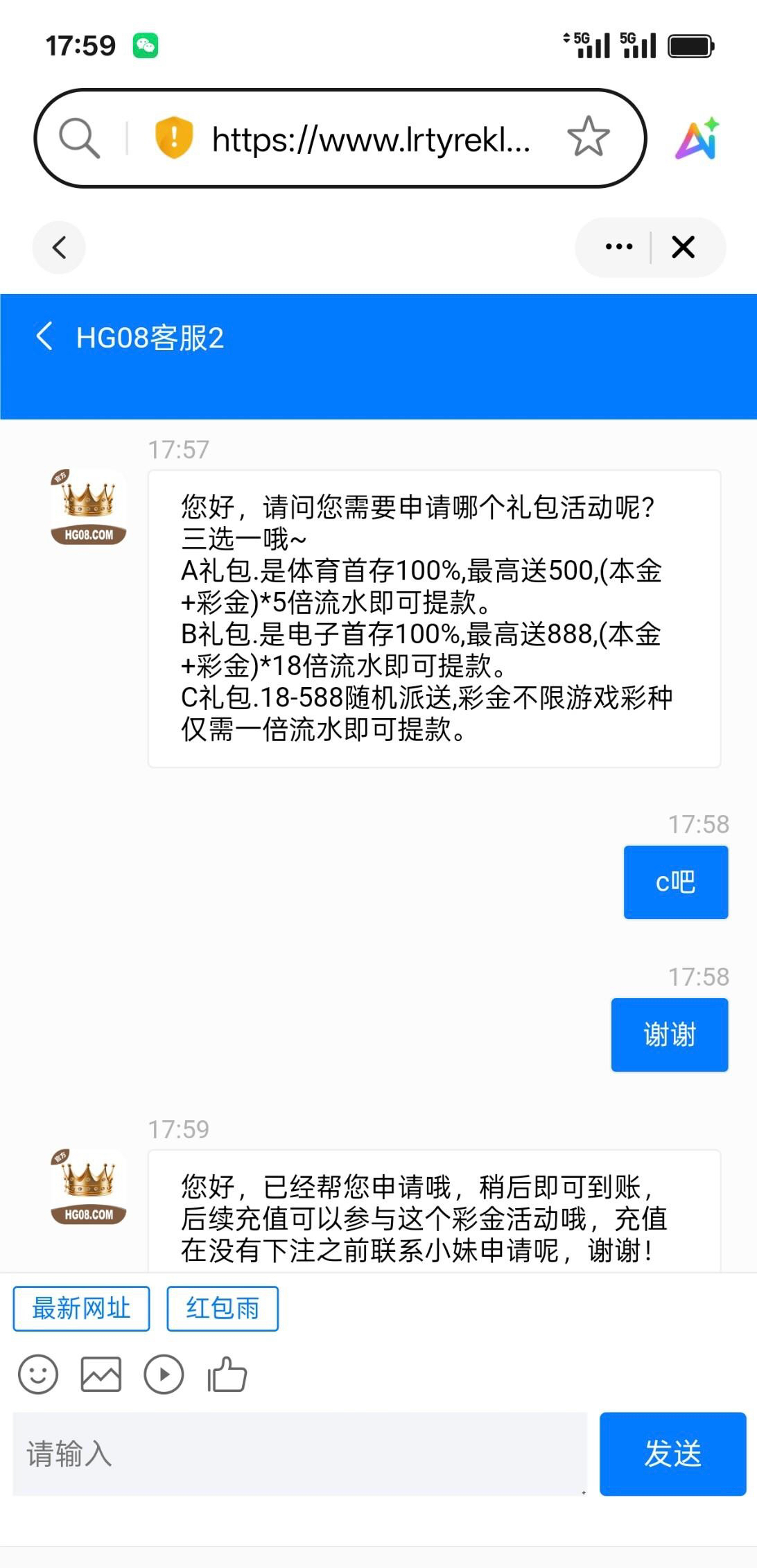Bookmark this page with the star icon
The image size is (757, 1568).
point(588,137)
